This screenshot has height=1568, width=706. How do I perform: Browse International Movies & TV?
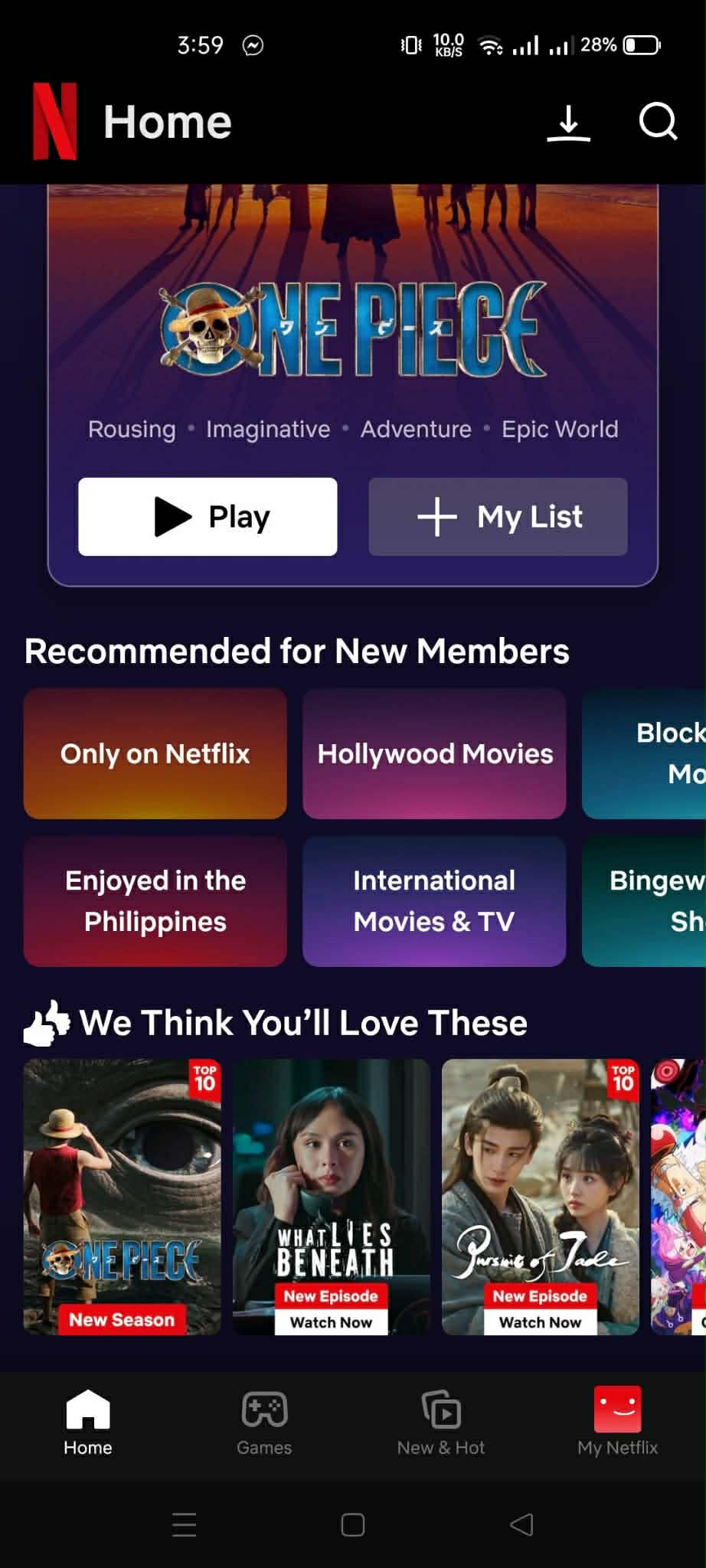[434, 901]
